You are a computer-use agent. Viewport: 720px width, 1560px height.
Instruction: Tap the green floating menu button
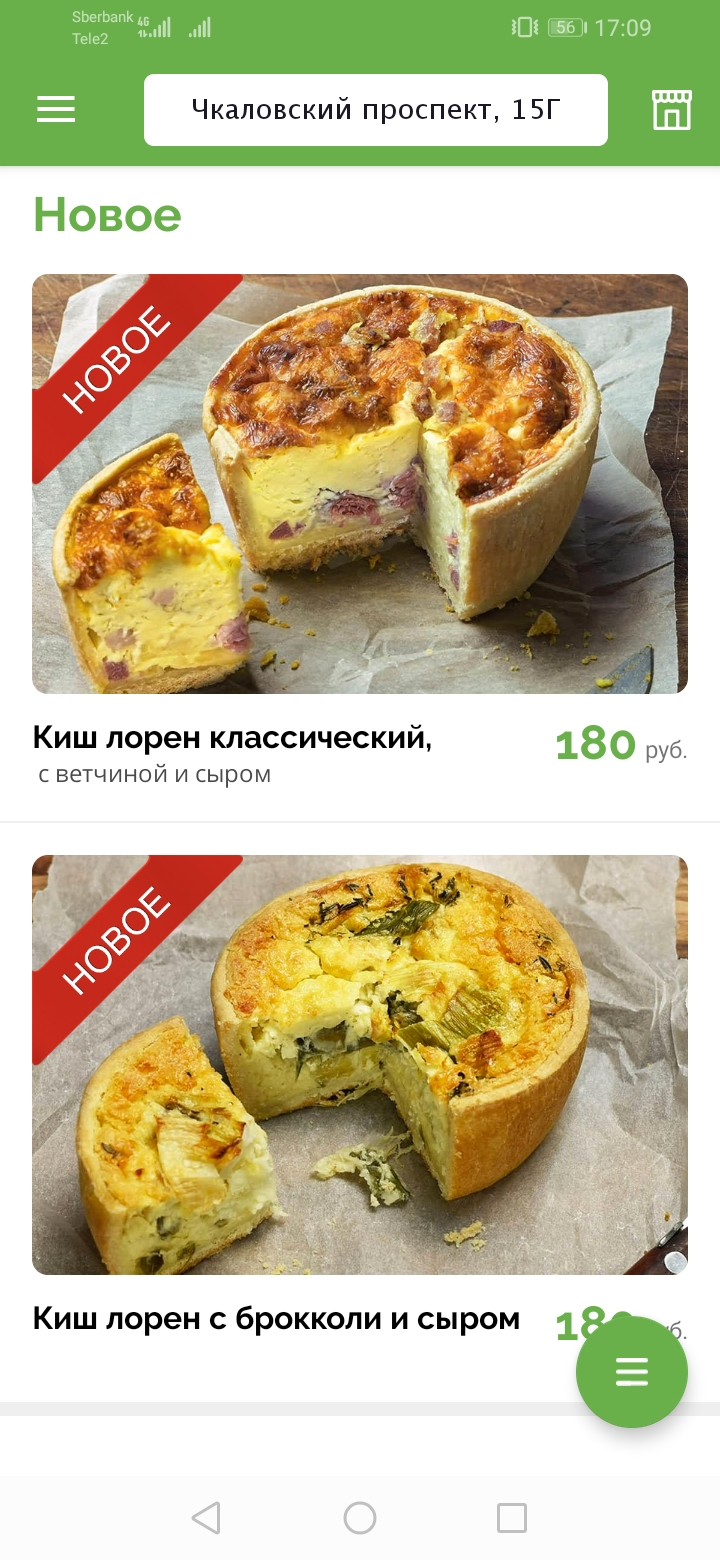coord(632,1371)
